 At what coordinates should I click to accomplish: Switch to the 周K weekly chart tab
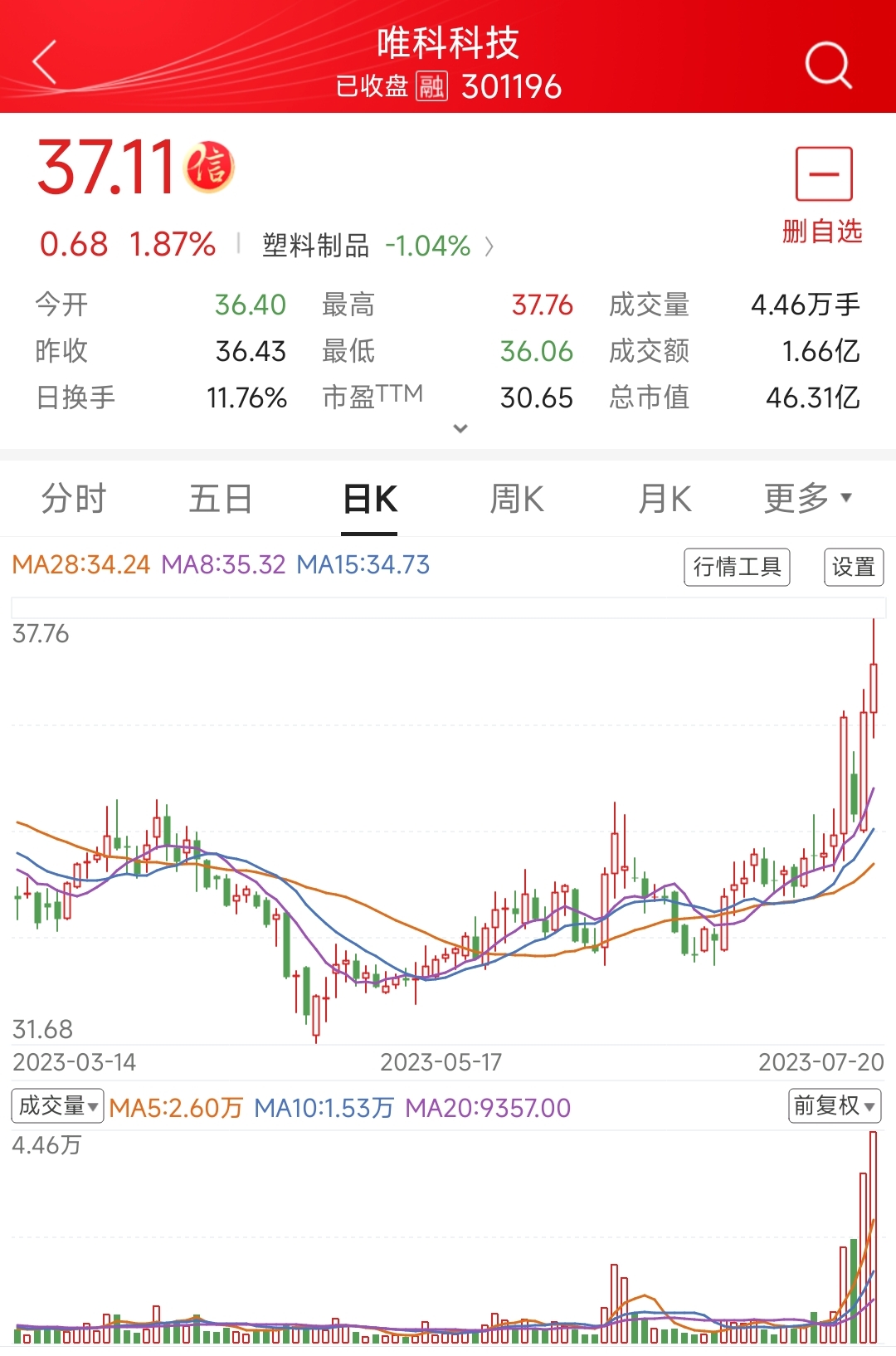[x=516, y=498]
